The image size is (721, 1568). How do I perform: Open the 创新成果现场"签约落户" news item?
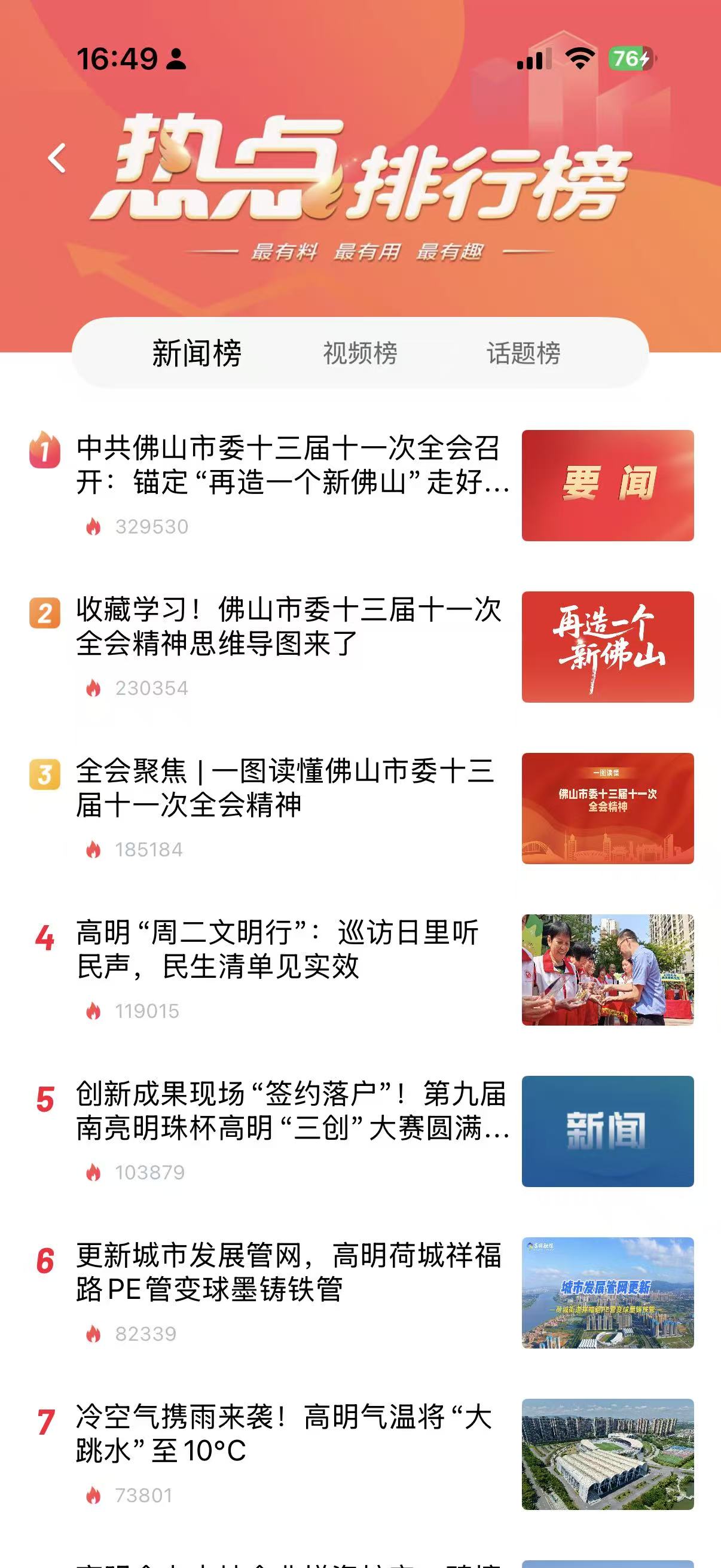[x=292, y=1111]
